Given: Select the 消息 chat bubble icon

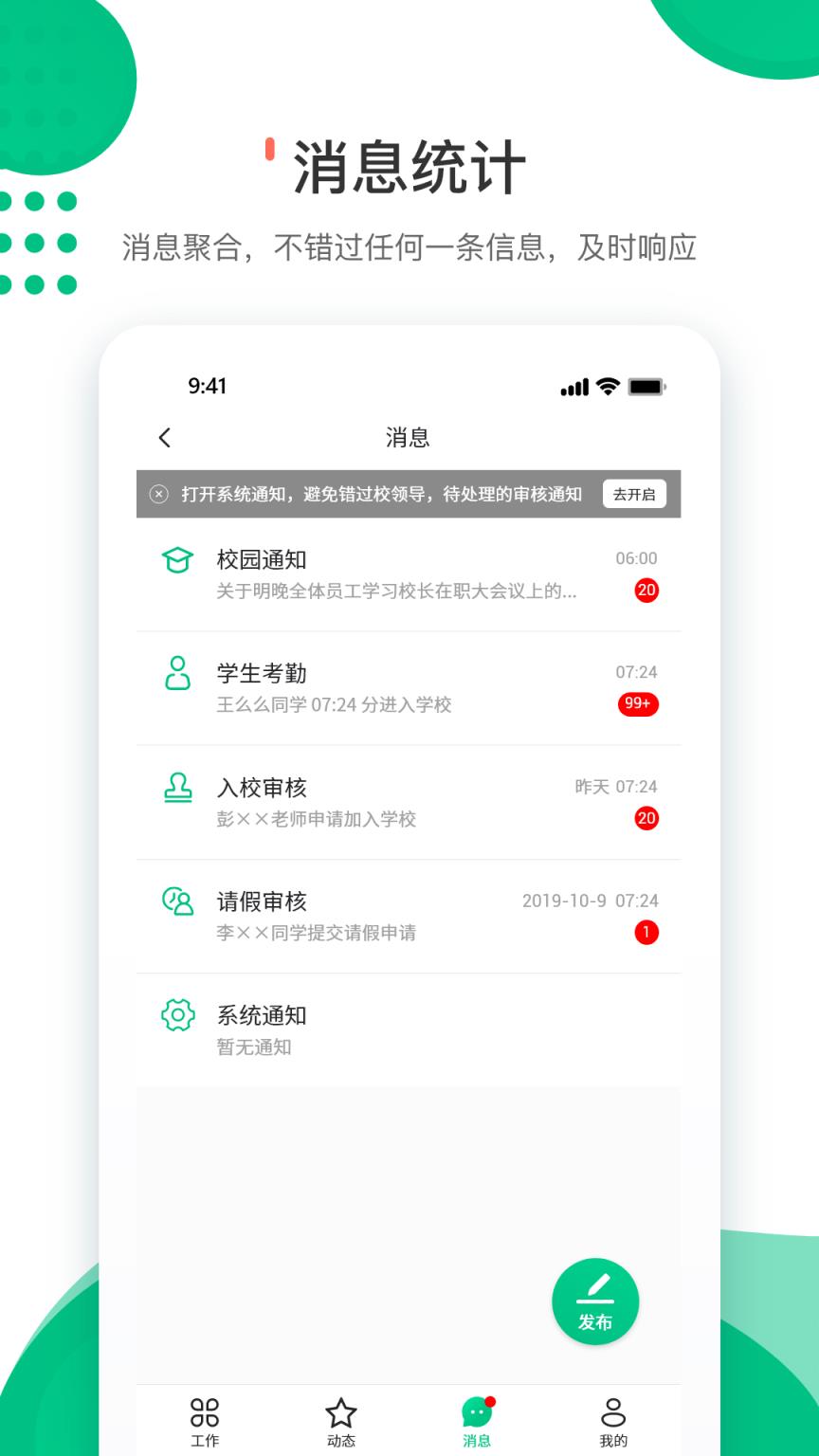Looking at the screenshot, I should coord(476,1410).
